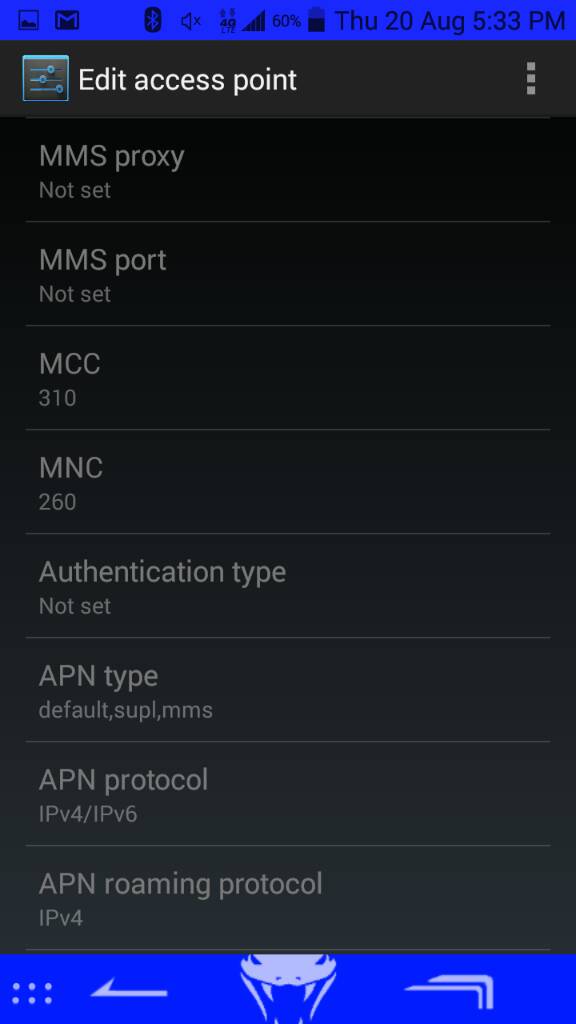Open the MMS port setting

coord(288,274)
